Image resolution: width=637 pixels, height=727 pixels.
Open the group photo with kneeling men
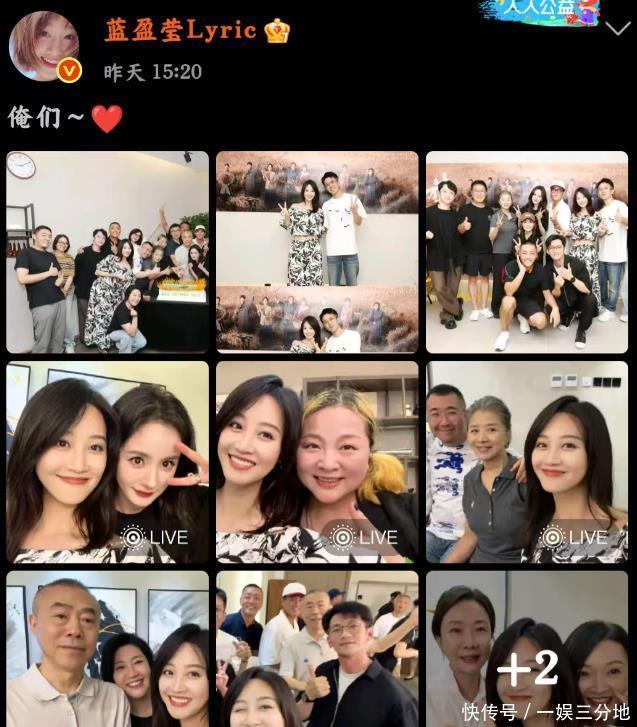[x=527, y=252]
